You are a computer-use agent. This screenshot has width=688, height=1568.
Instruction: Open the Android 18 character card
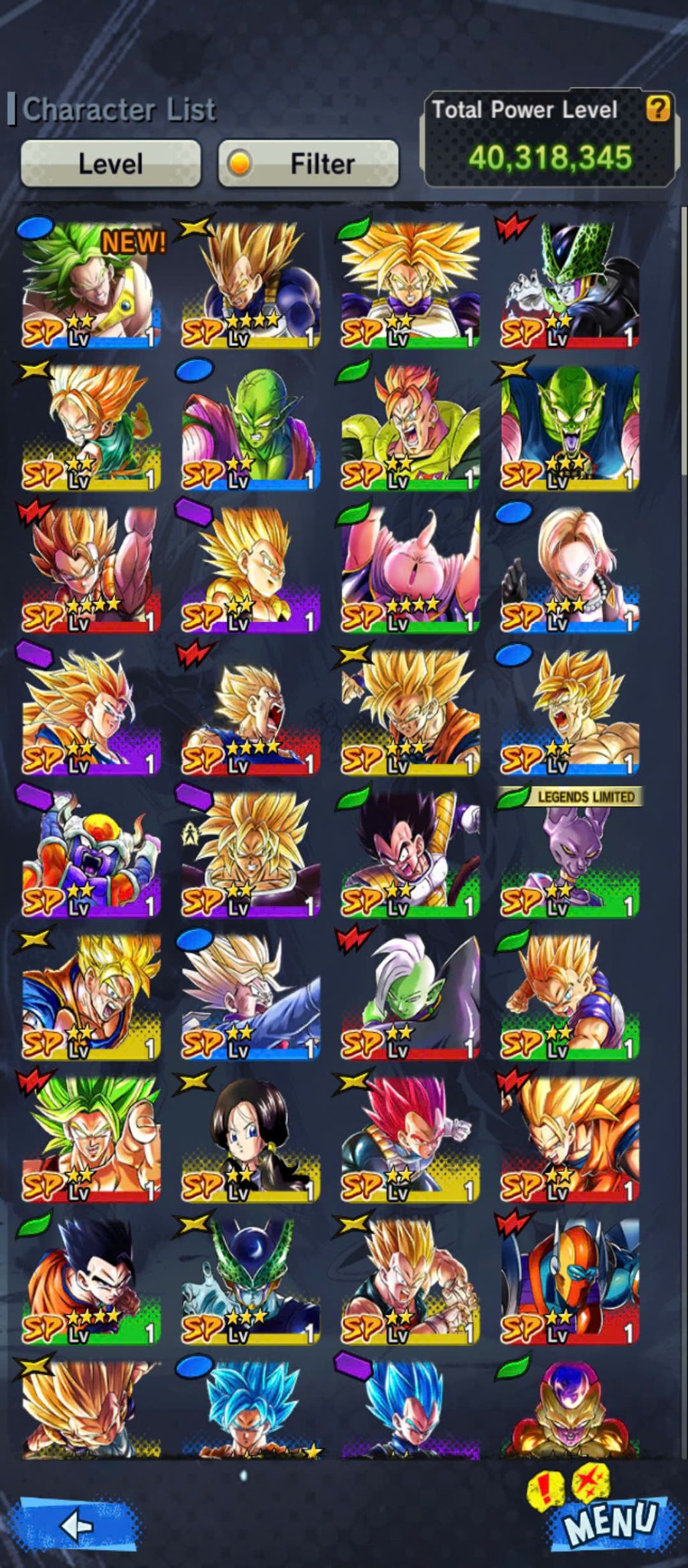pyautogui.click(x=570, y=569)
